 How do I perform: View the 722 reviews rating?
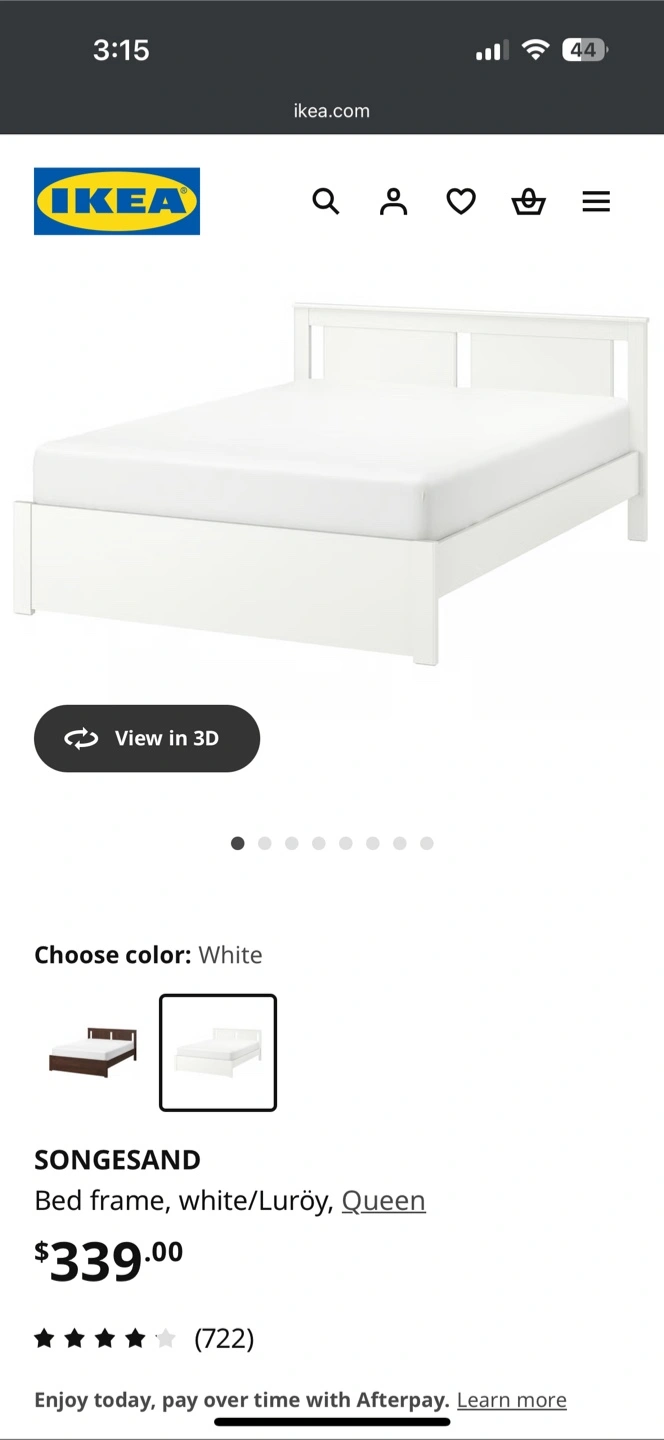[x=144, y=1338]
